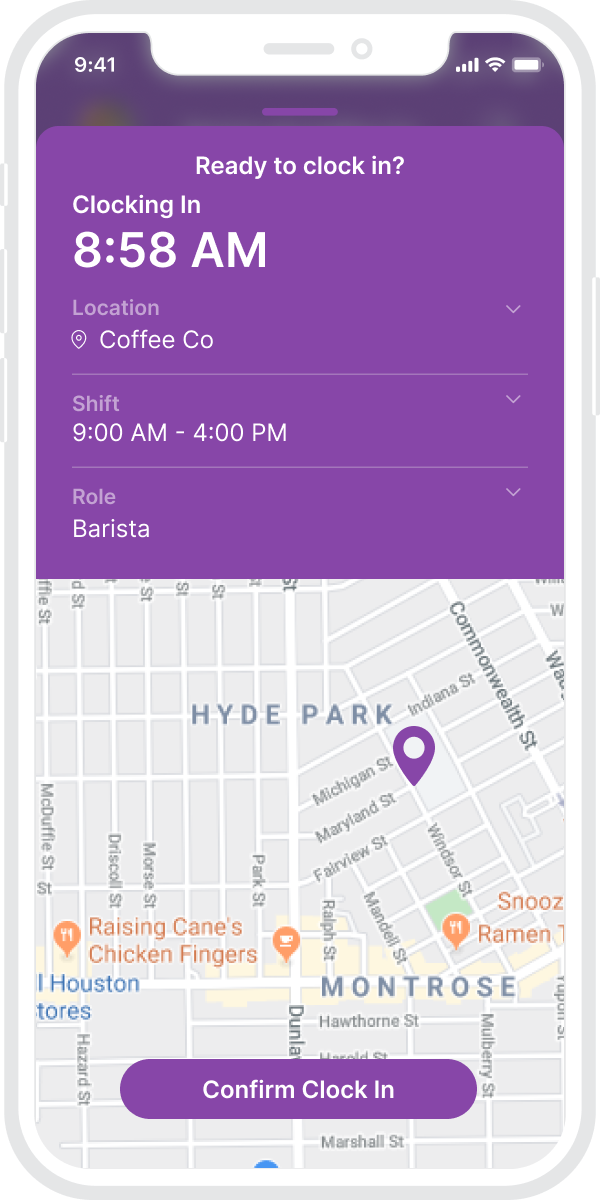Expand the Location dropdown
600x1200 pixels.
pos(300,325)
